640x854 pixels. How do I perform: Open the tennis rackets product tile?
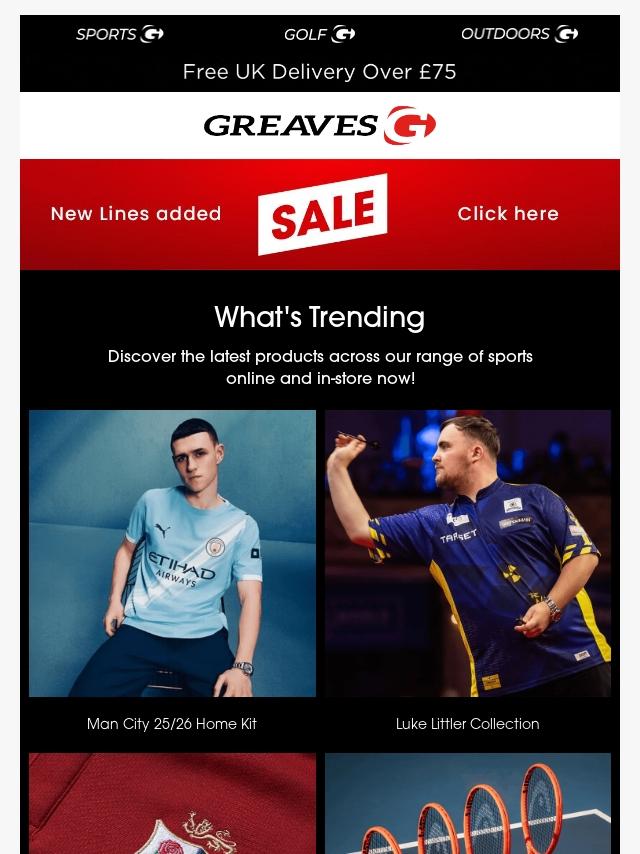coord(467,805)
